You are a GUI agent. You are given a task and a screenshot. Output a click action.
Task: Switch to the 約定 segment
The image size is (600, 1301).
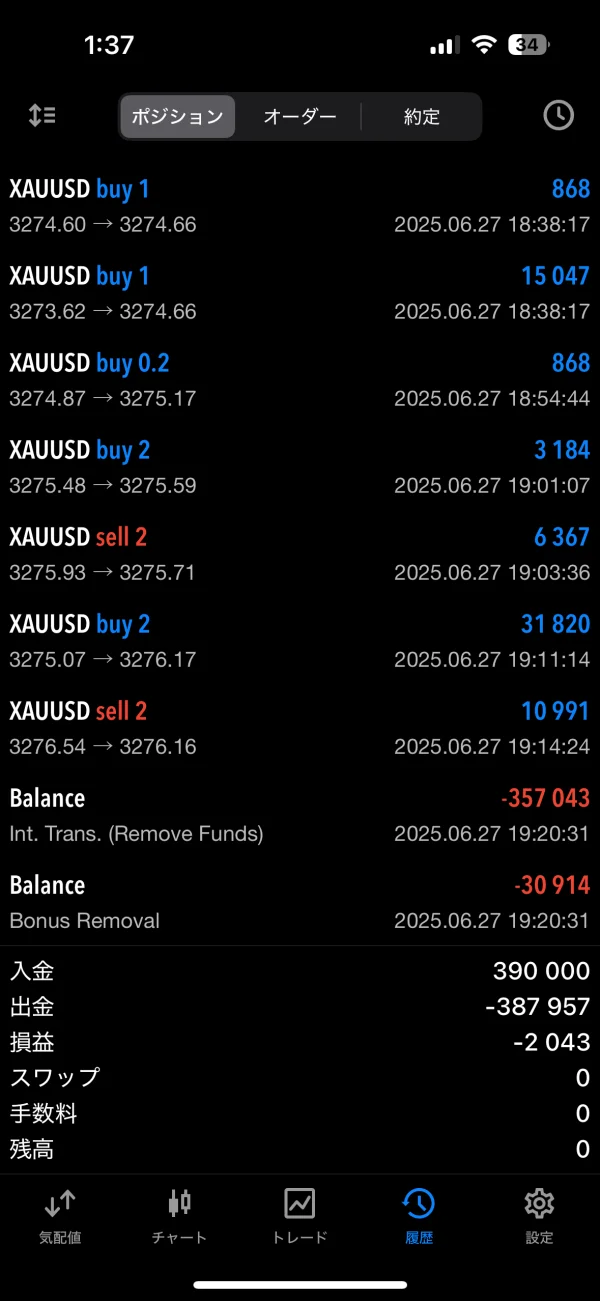point(421,117)
